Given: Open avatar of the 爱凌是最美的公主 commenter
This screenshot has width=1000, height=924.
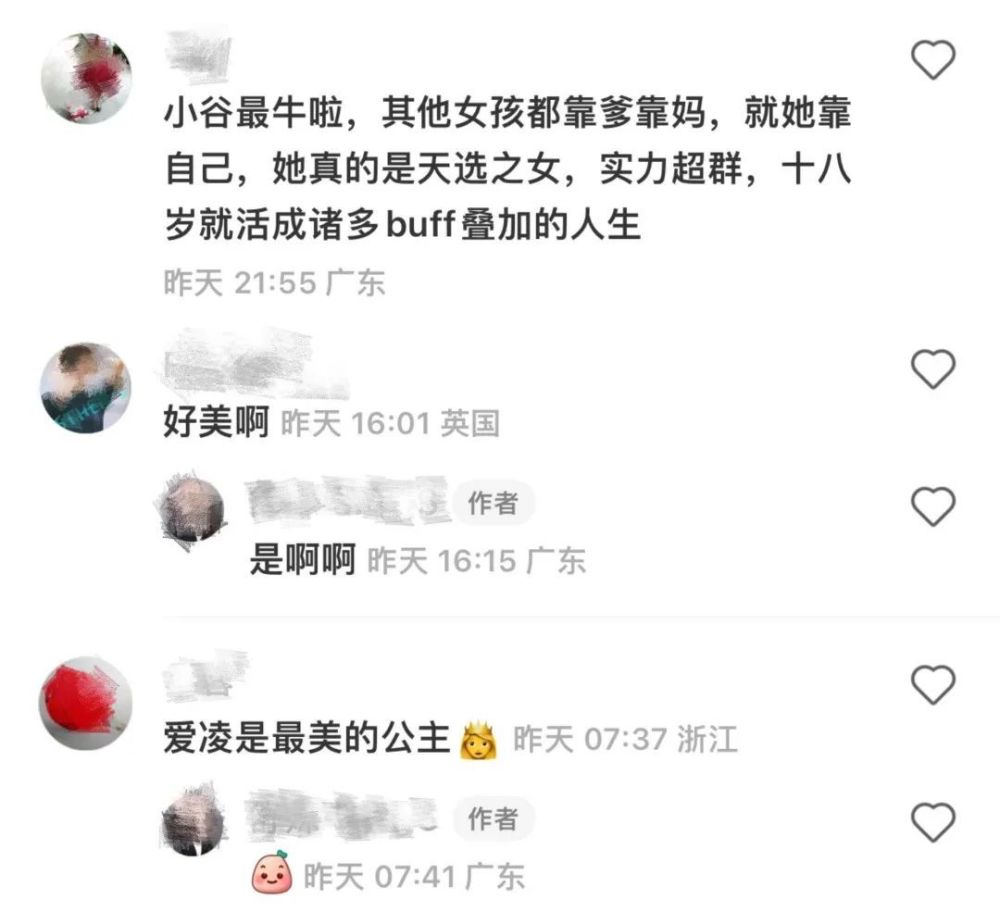Looking at the screenshot, I should (x=86, y=703).
